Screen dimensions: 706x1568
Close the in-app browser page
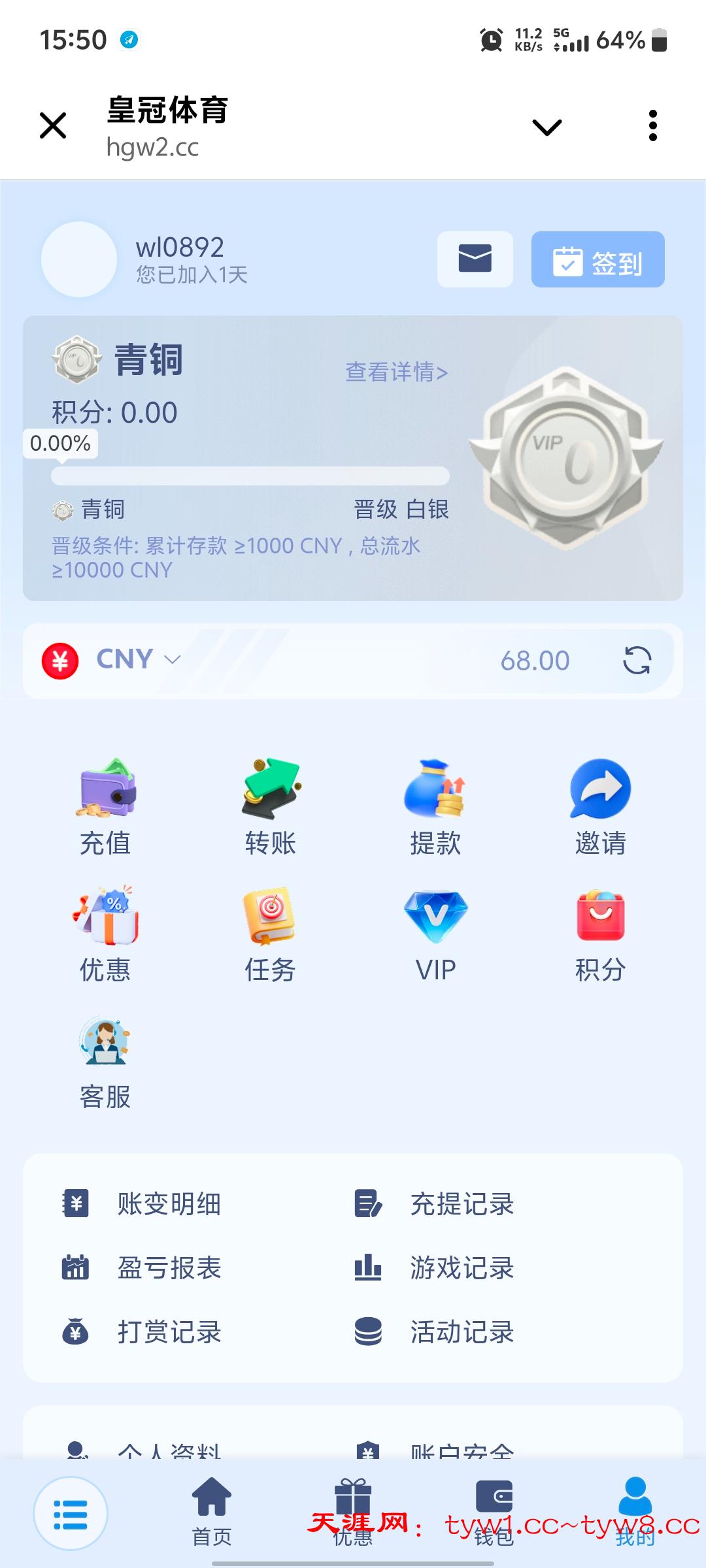click(53, 125)
